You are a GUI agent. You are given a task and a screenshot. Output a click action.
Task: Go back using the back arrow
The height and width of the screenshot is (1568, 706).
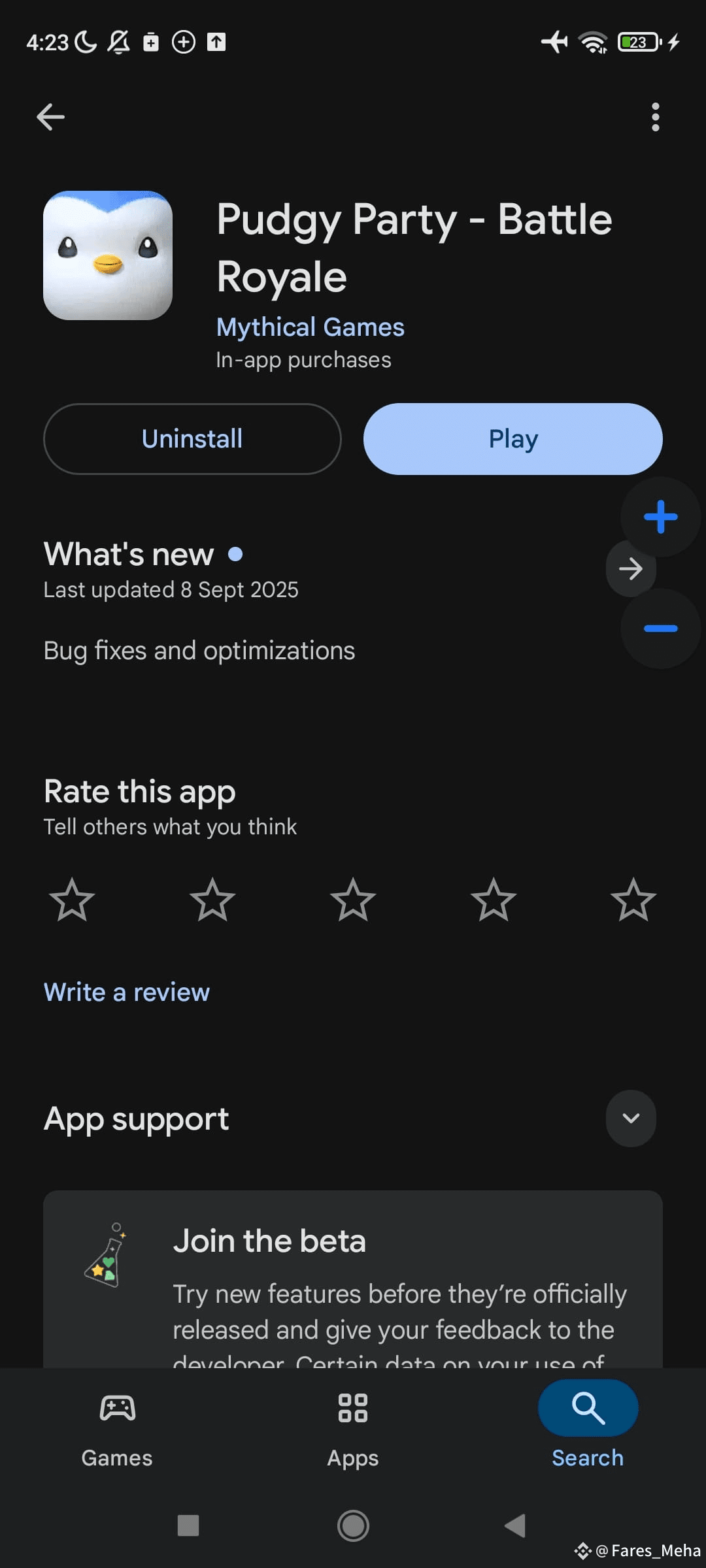click(x=50, y=116)
